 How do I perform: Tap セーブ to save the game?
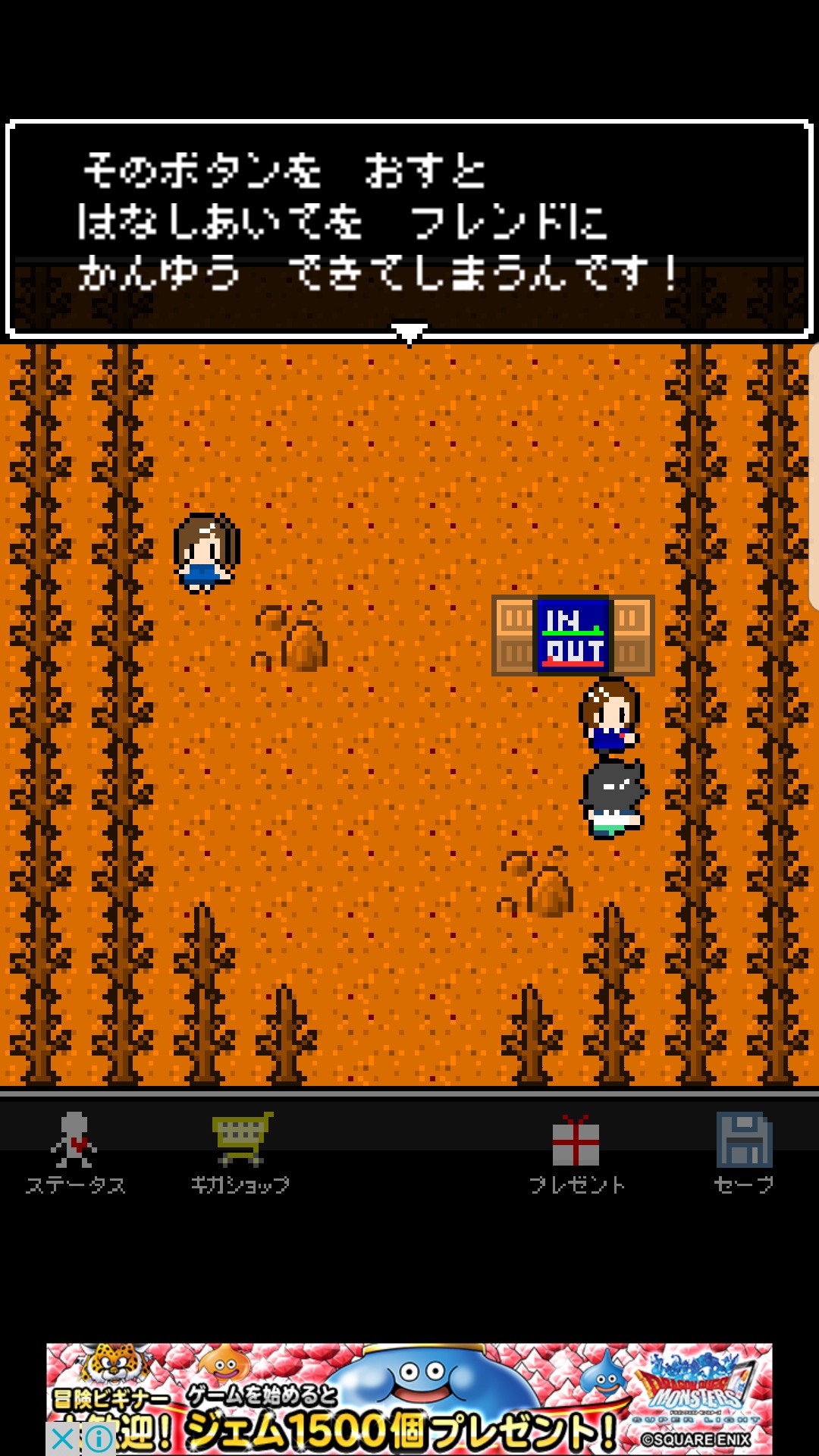(744, 1152)
